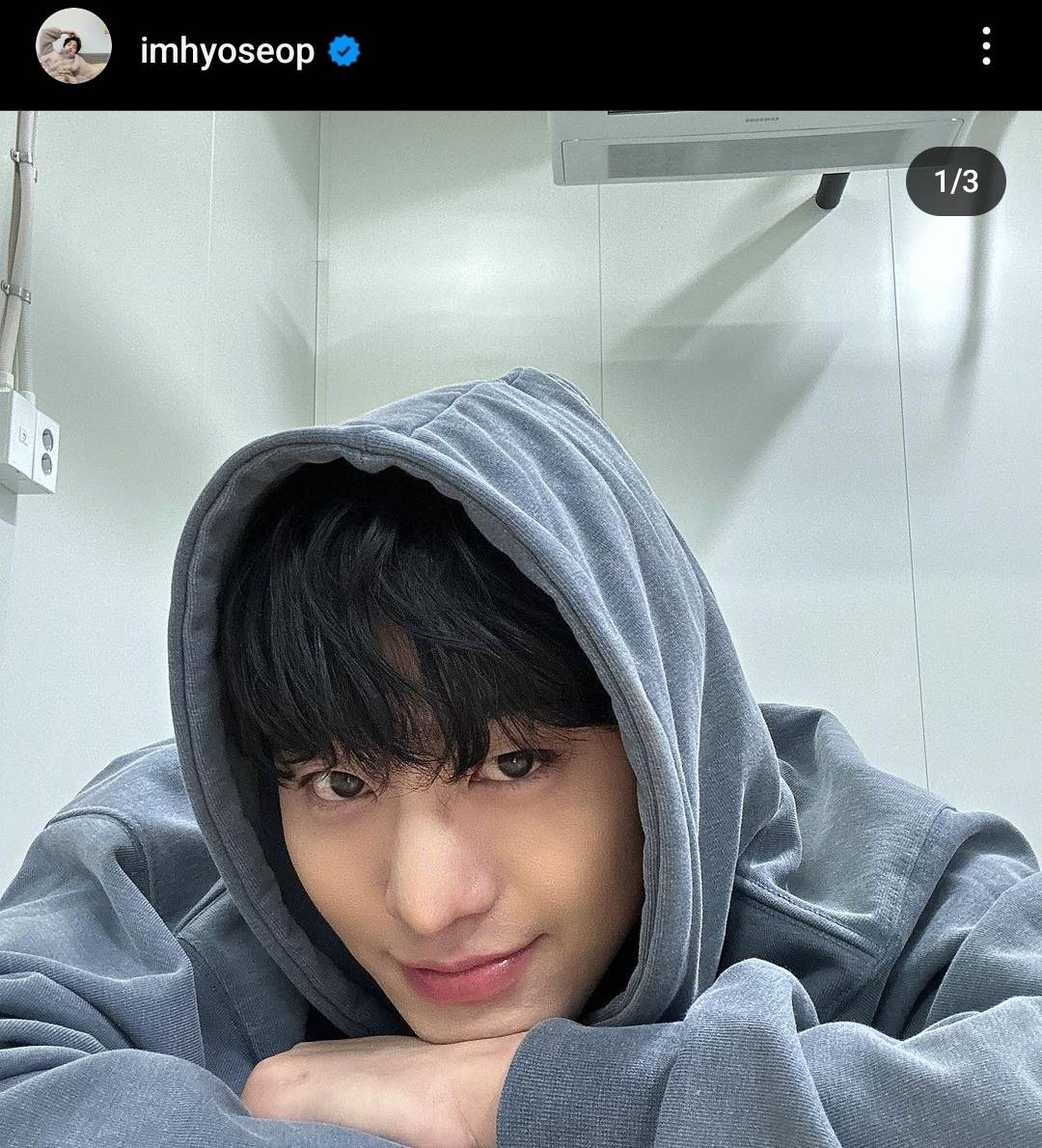Open imhyoseop's profile picture
The width and height of the screenshot is (1042, 1148).
click(x=73, y=47)
